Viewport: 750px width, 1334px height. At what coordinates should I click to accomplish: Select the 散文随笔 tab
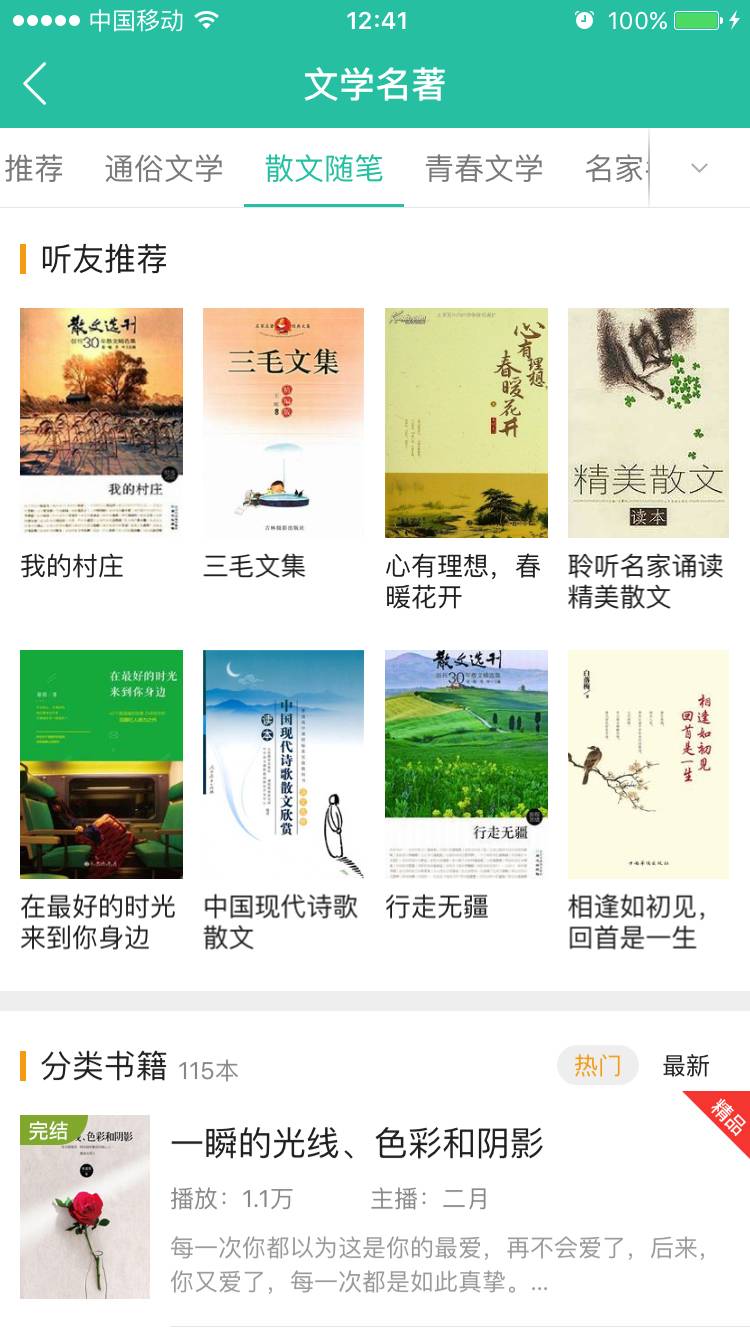(324, 168)
